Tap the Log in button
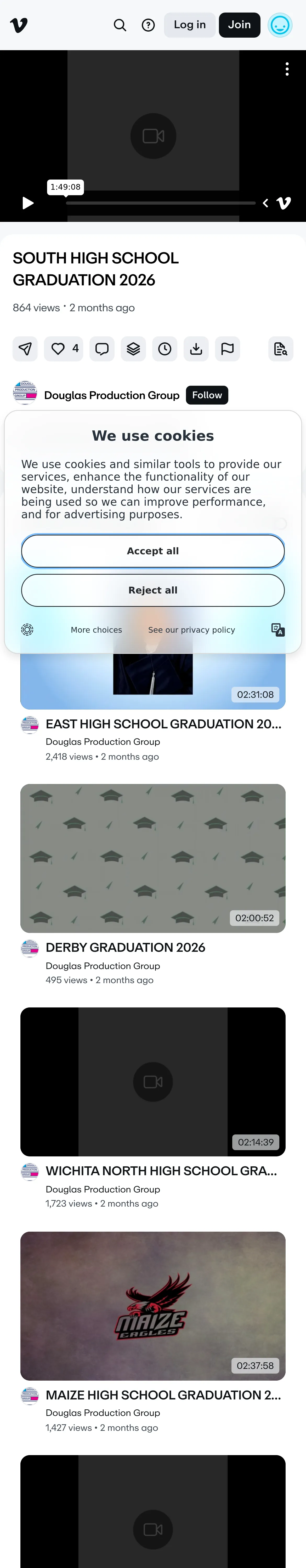 click(190, 25)
